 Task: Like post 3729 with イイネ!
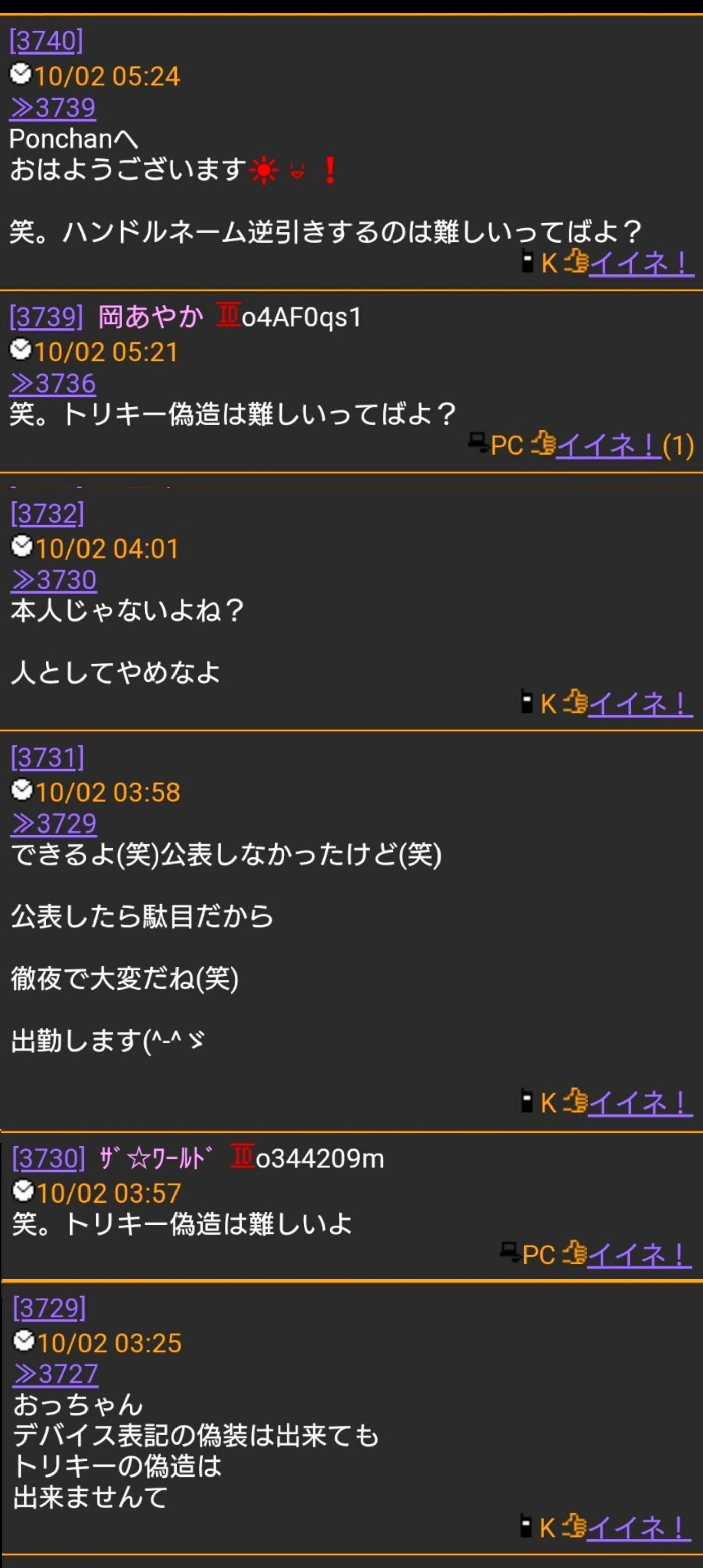point(639,1527)
